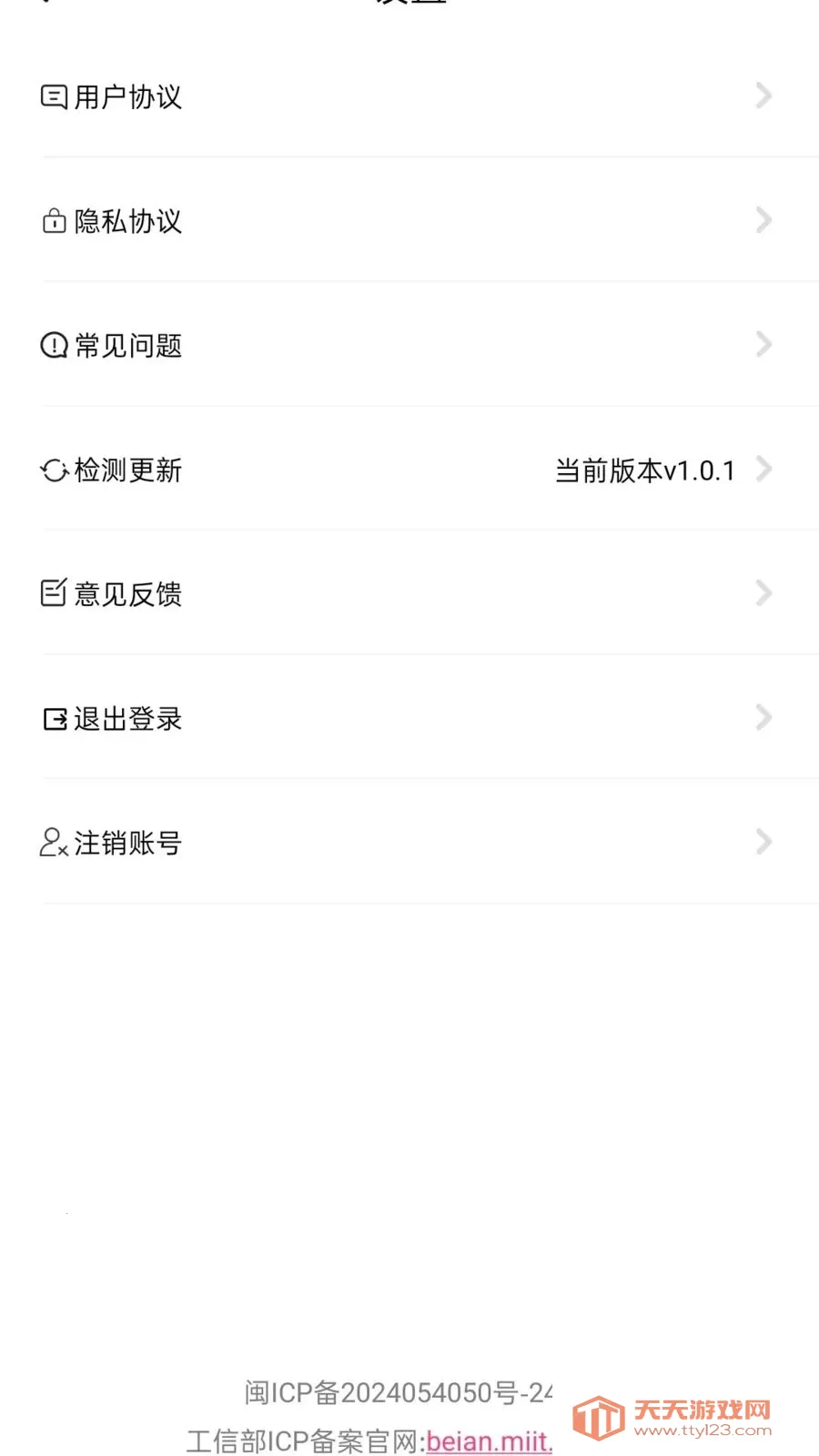Click the delete-user icon next to 注销账号
The height and width of the screenshot is (1456, 819).
(x=53, y=842)
